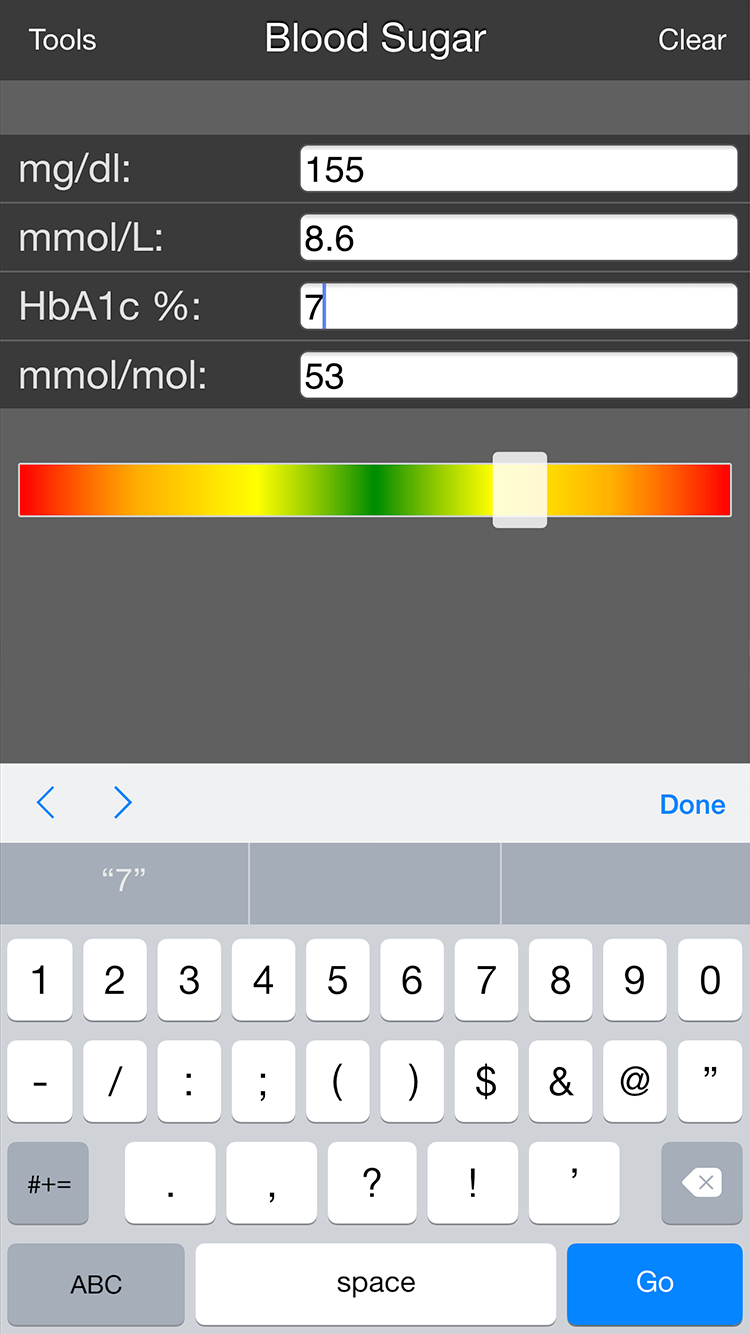Edit the mg/dl field
750x1334 pixels.
pos(518,169)
